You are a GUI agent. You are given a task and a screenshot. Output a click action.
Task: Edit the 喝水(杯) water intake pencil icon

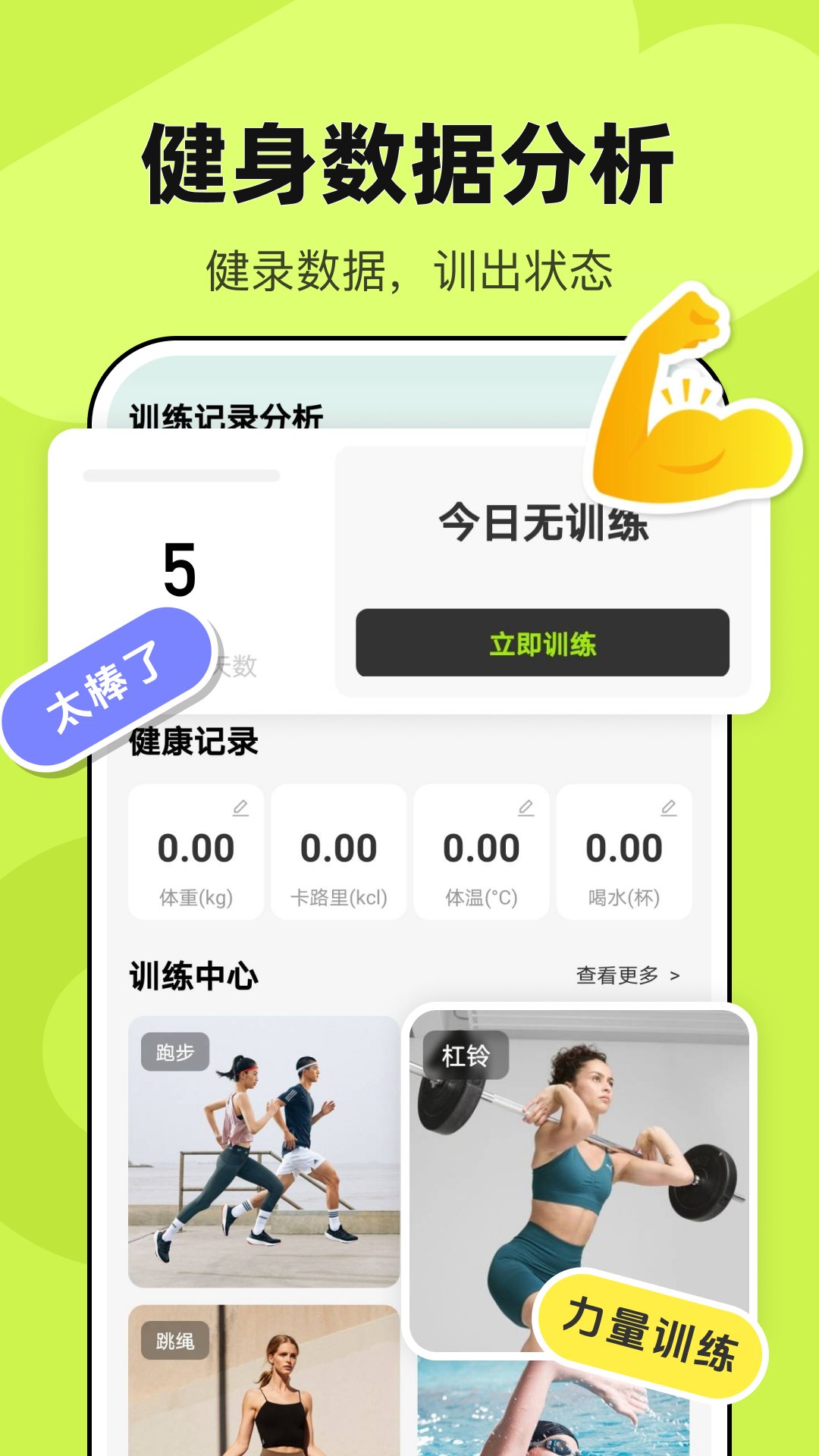point(668,809)
